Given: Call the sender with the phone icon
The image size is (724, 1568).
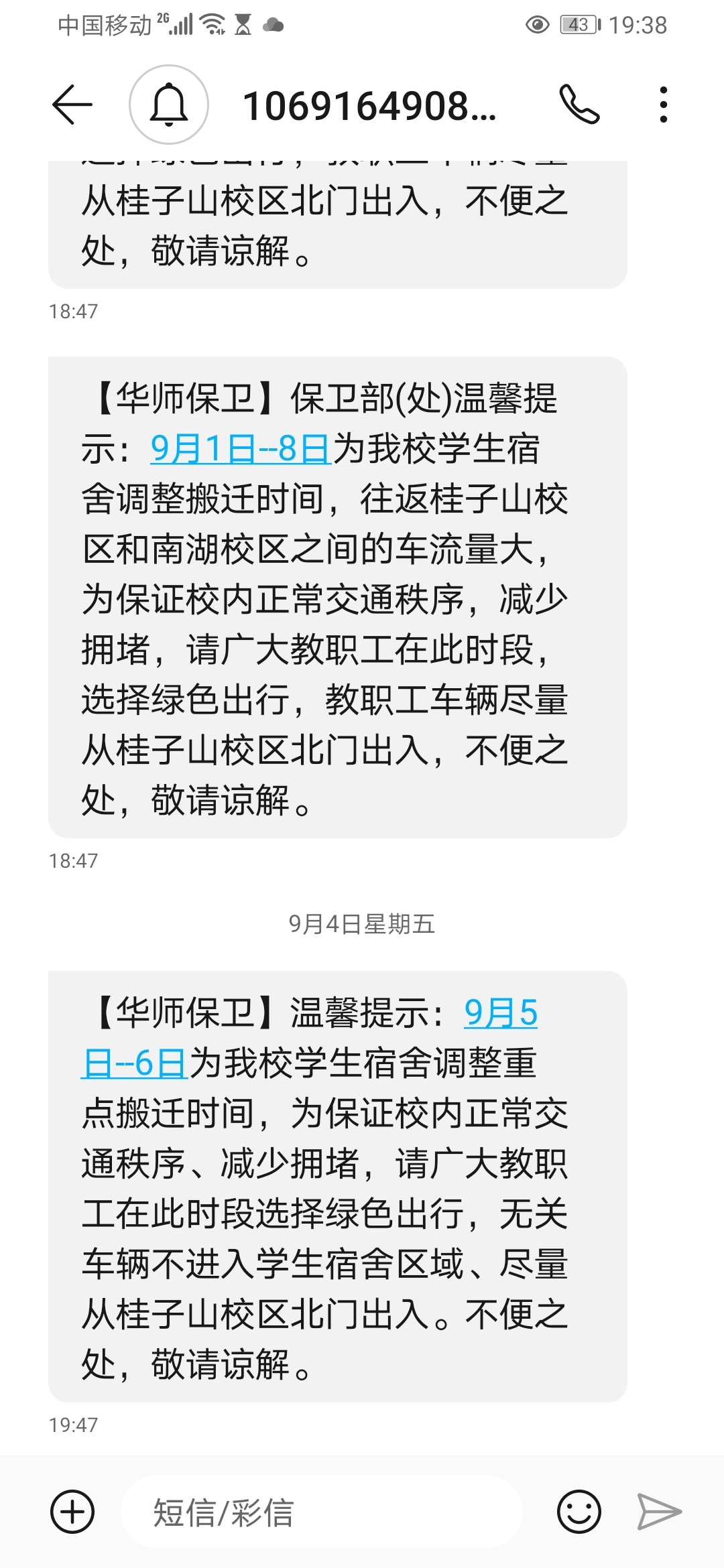Looking at the screenshot, I should (579, 105).
